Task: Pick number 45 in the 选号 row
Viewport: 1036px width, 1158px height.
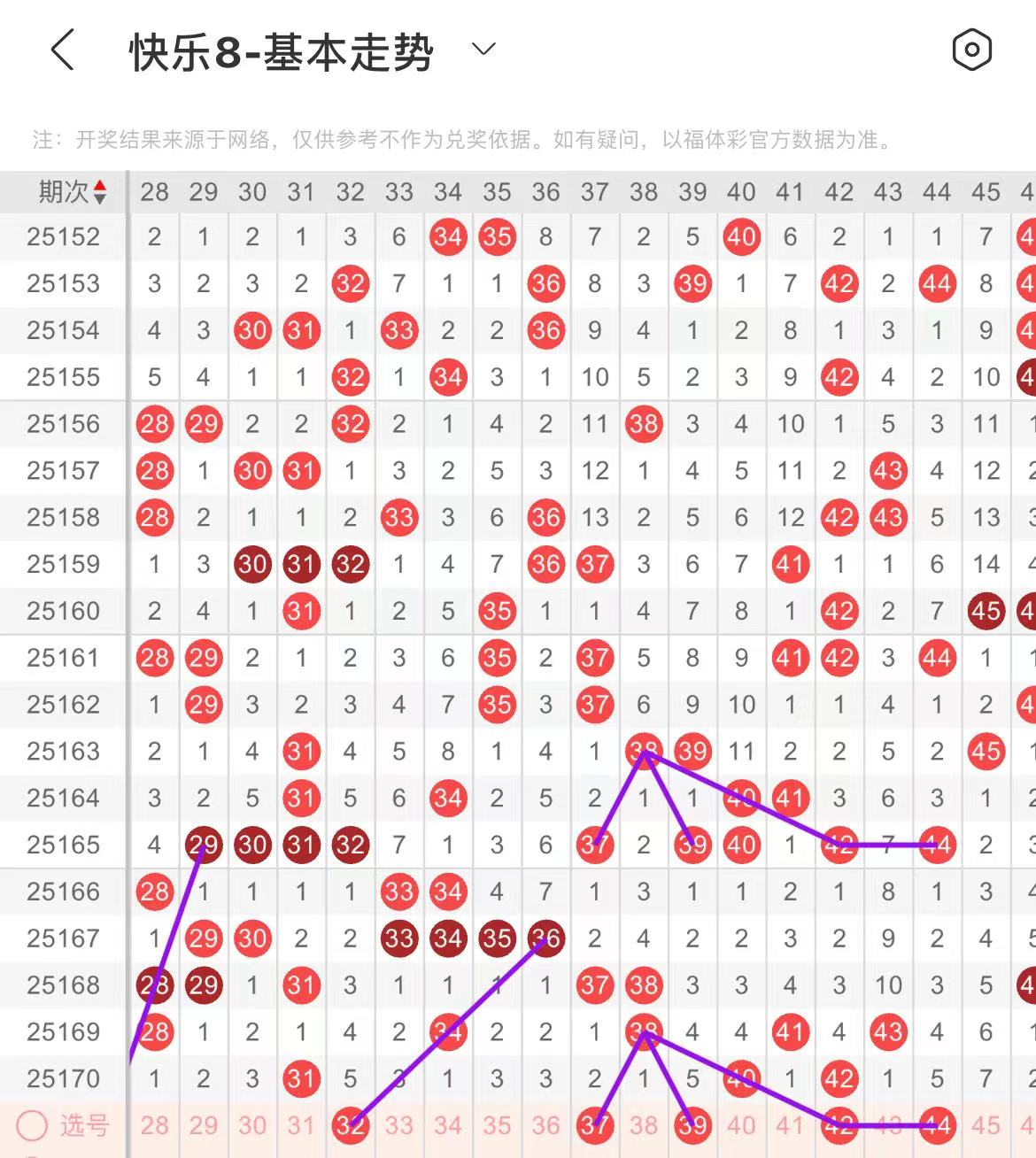Action: (x=986, y=1125)
